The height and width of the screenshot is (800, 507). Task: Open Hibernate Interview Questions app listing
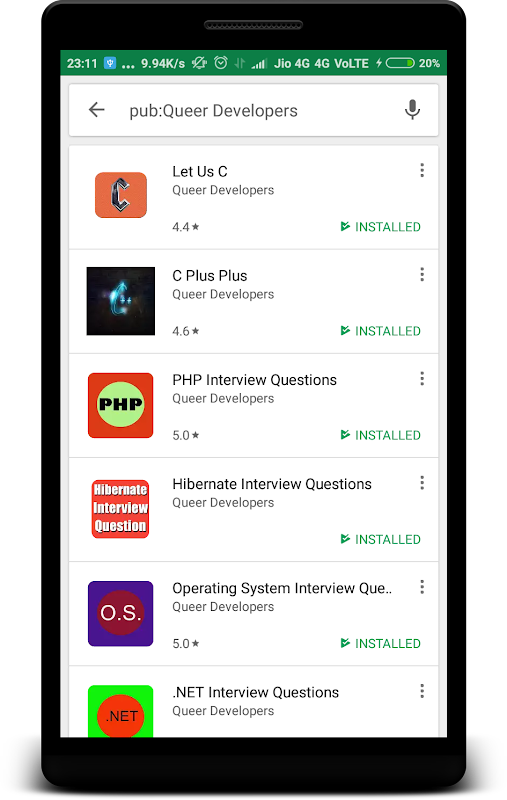tap(254, 510)
